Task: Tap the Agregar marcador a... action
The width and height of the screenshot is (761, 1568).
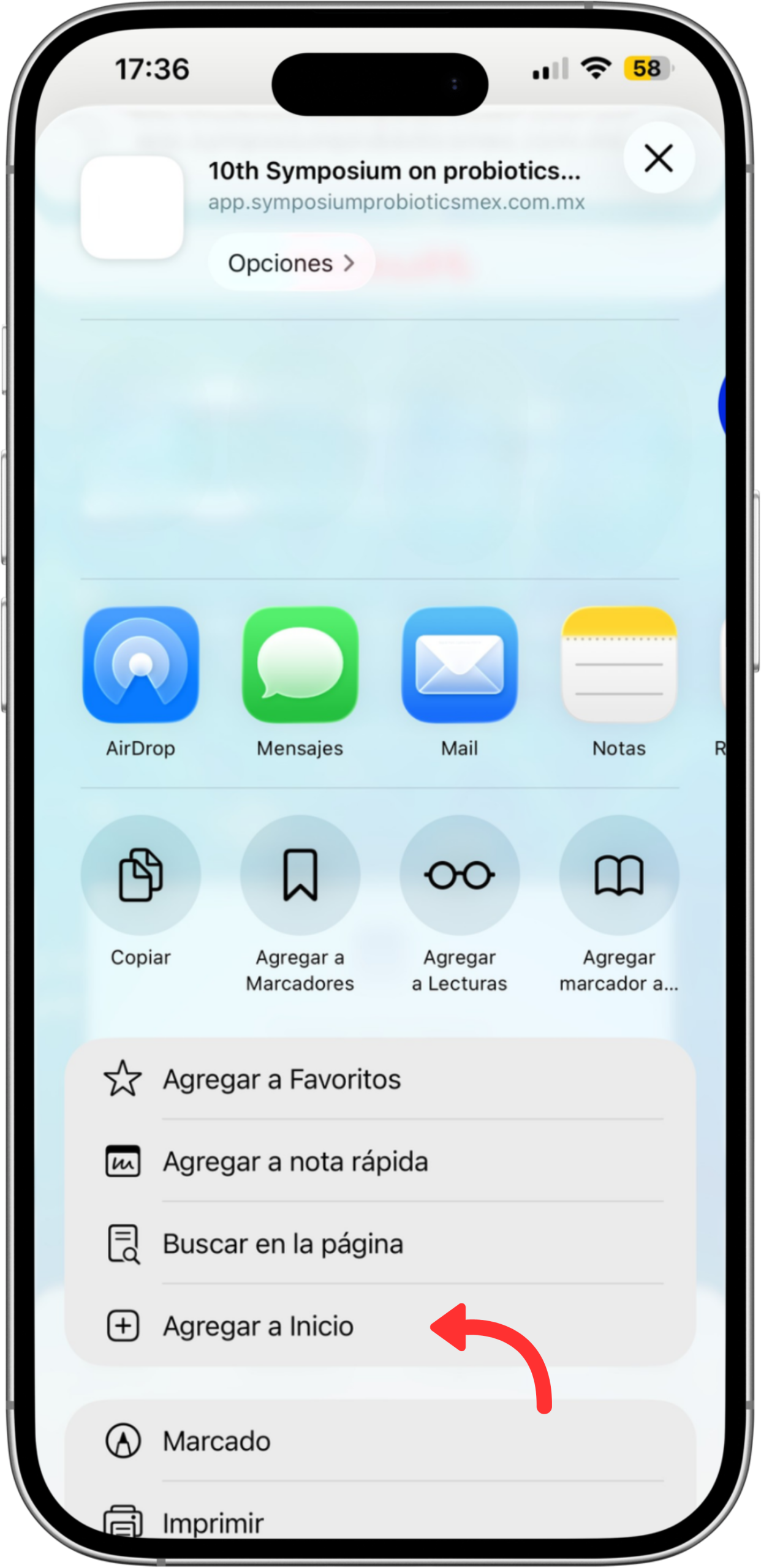Action: 619,875
